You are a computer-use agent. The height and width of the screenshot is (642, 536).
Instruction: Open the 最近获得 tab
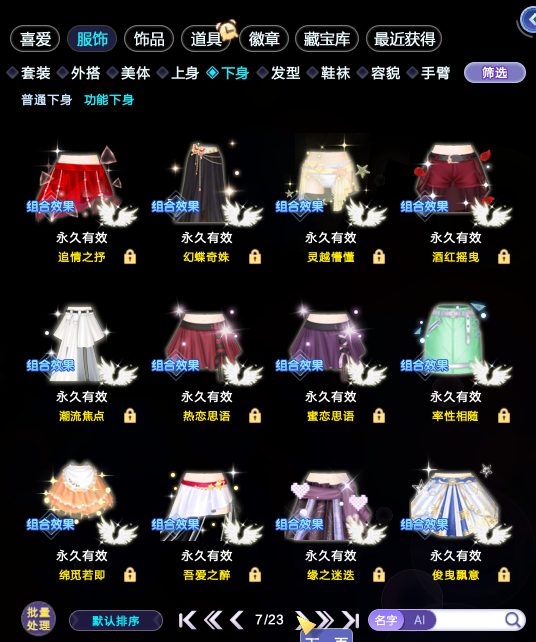point(404,39)
